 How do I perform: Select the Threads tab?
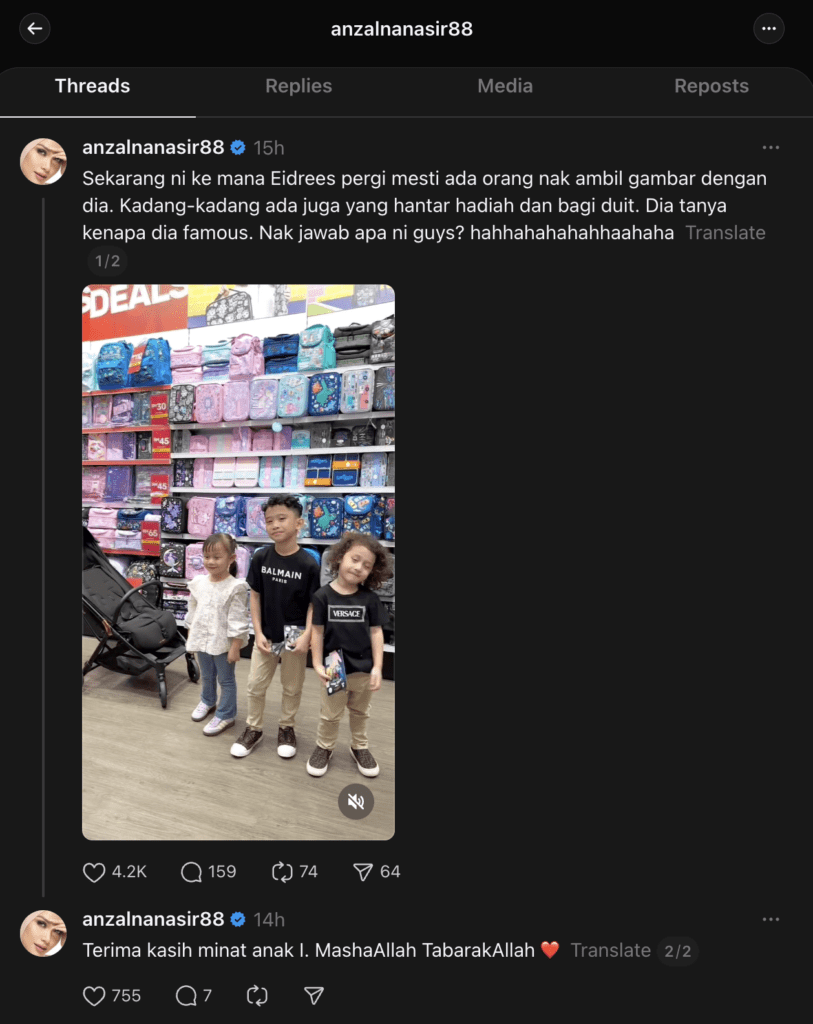92,86
